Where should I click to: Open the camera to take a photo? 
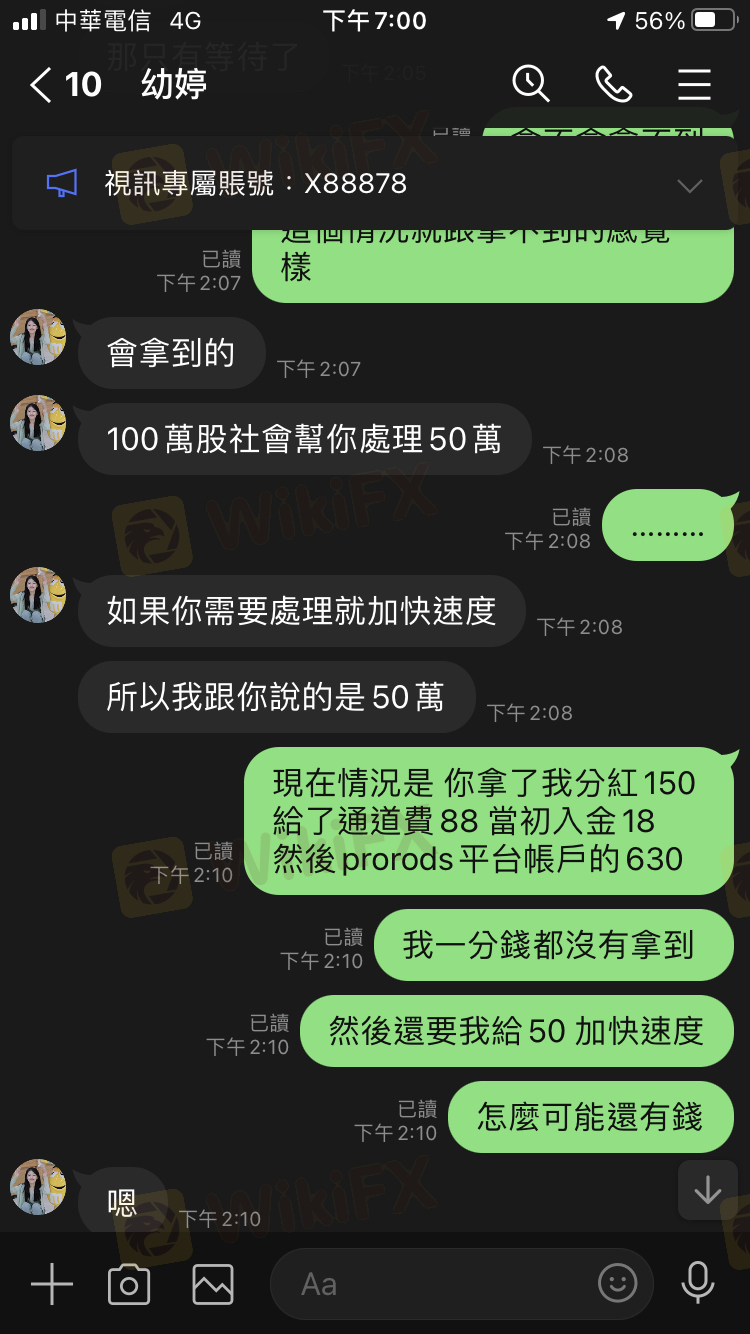tap(129, 1283)
